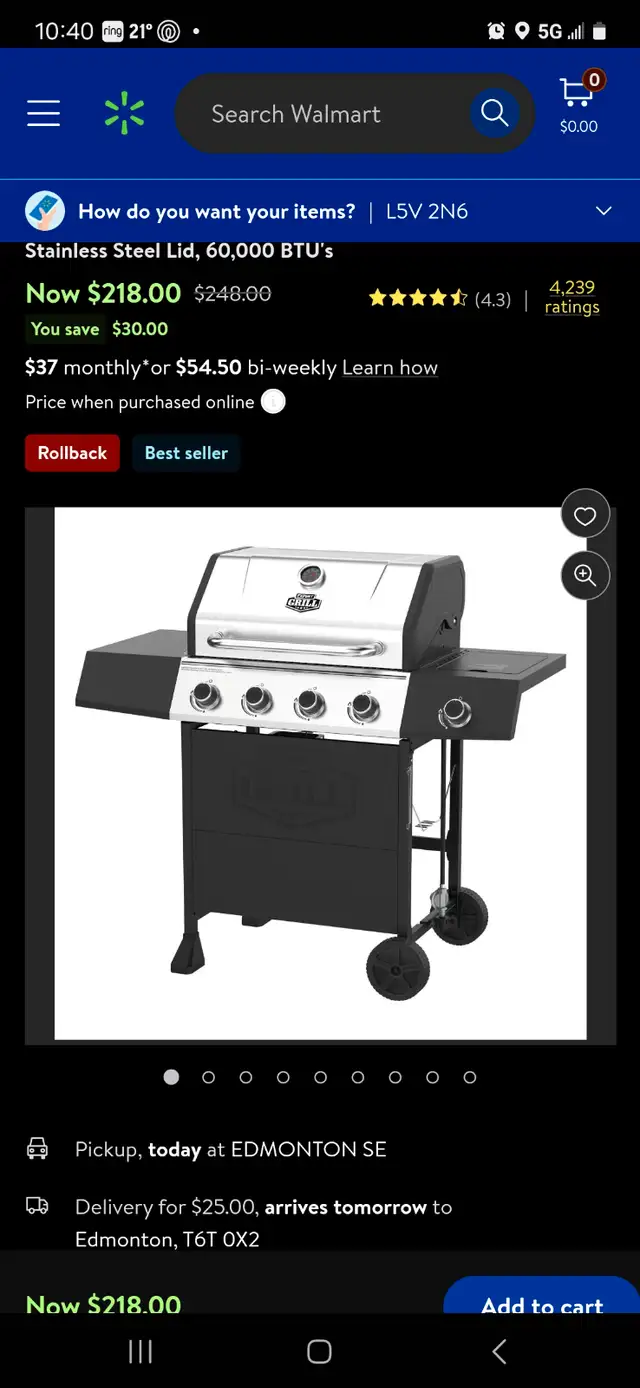Expand the delivery options banner
This screenshot has width=640, height=1388.
tap(603, 211)
